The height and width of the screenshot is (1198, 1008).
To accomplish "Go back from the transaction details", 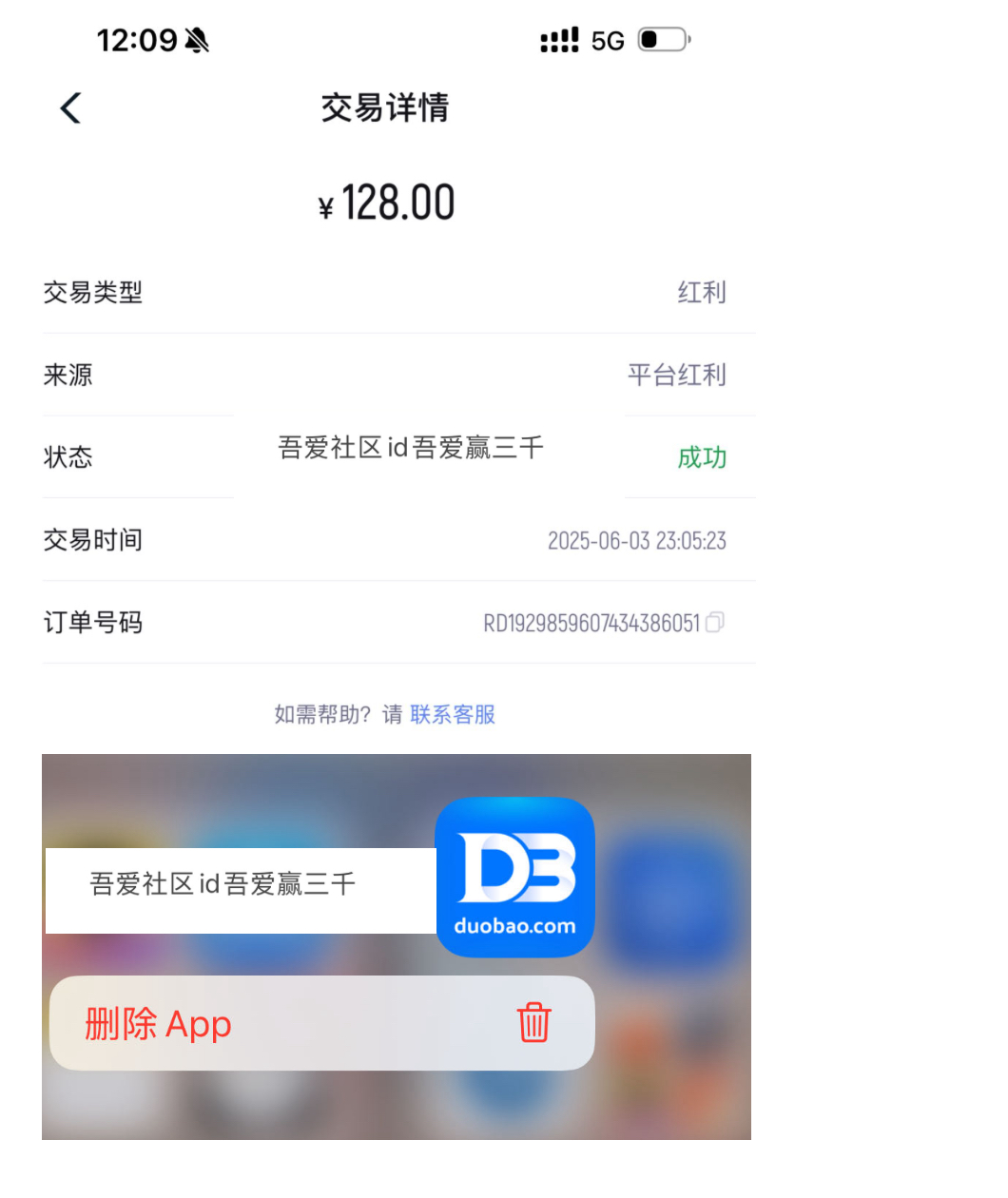I will click(x=70, y=108).
